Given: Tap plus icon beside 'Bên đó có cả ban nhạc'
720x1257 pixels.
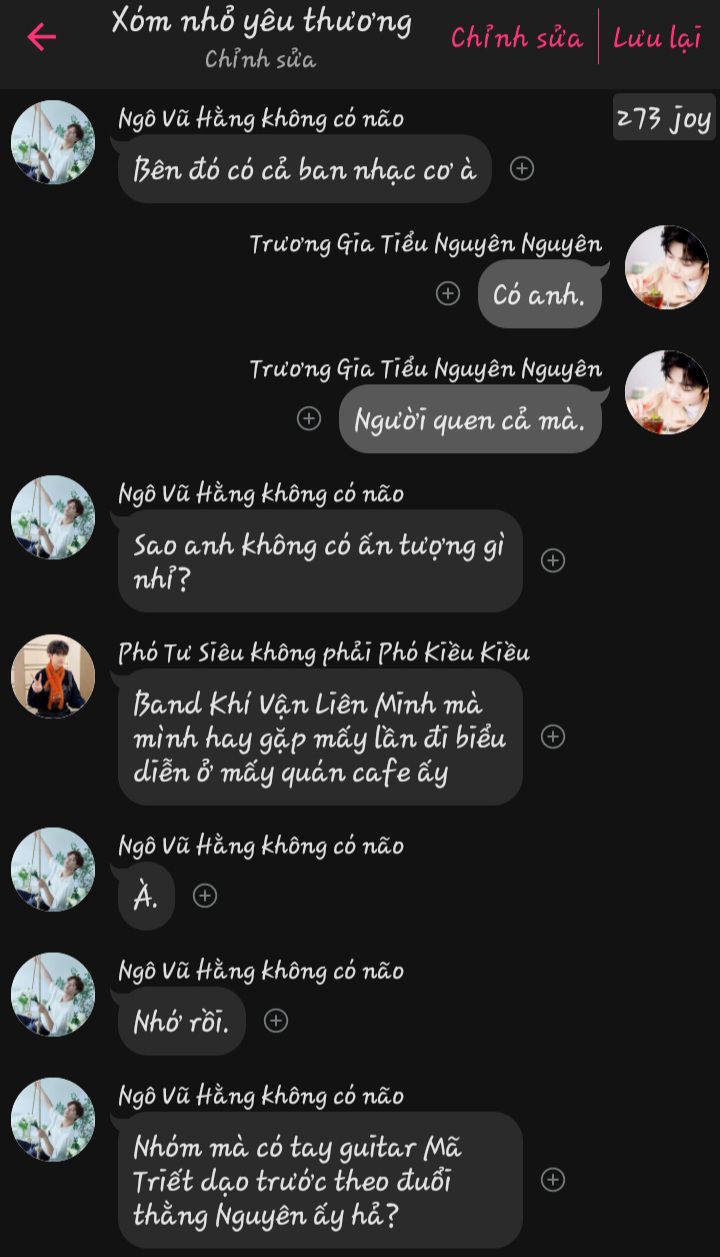Looking at the screenshot, I should 521,169.
